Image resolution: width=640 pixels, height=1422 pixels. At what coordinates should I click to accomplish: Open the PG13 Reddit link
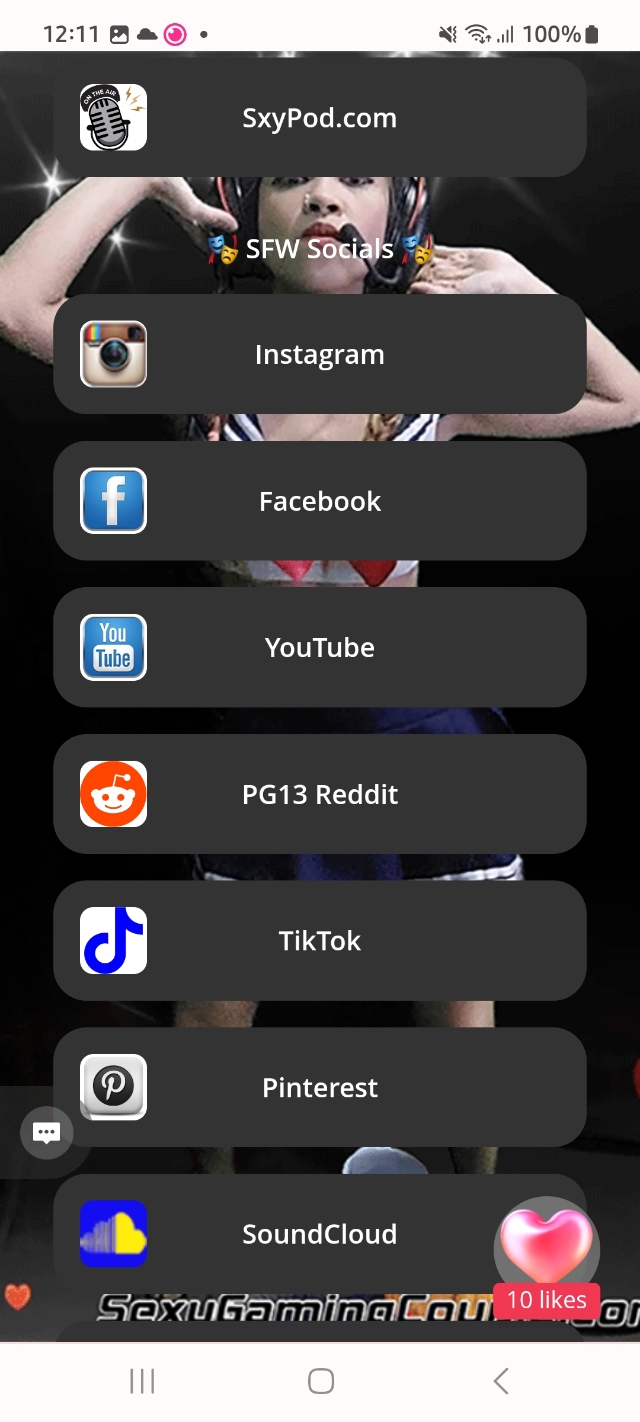(x=319, y=794)
